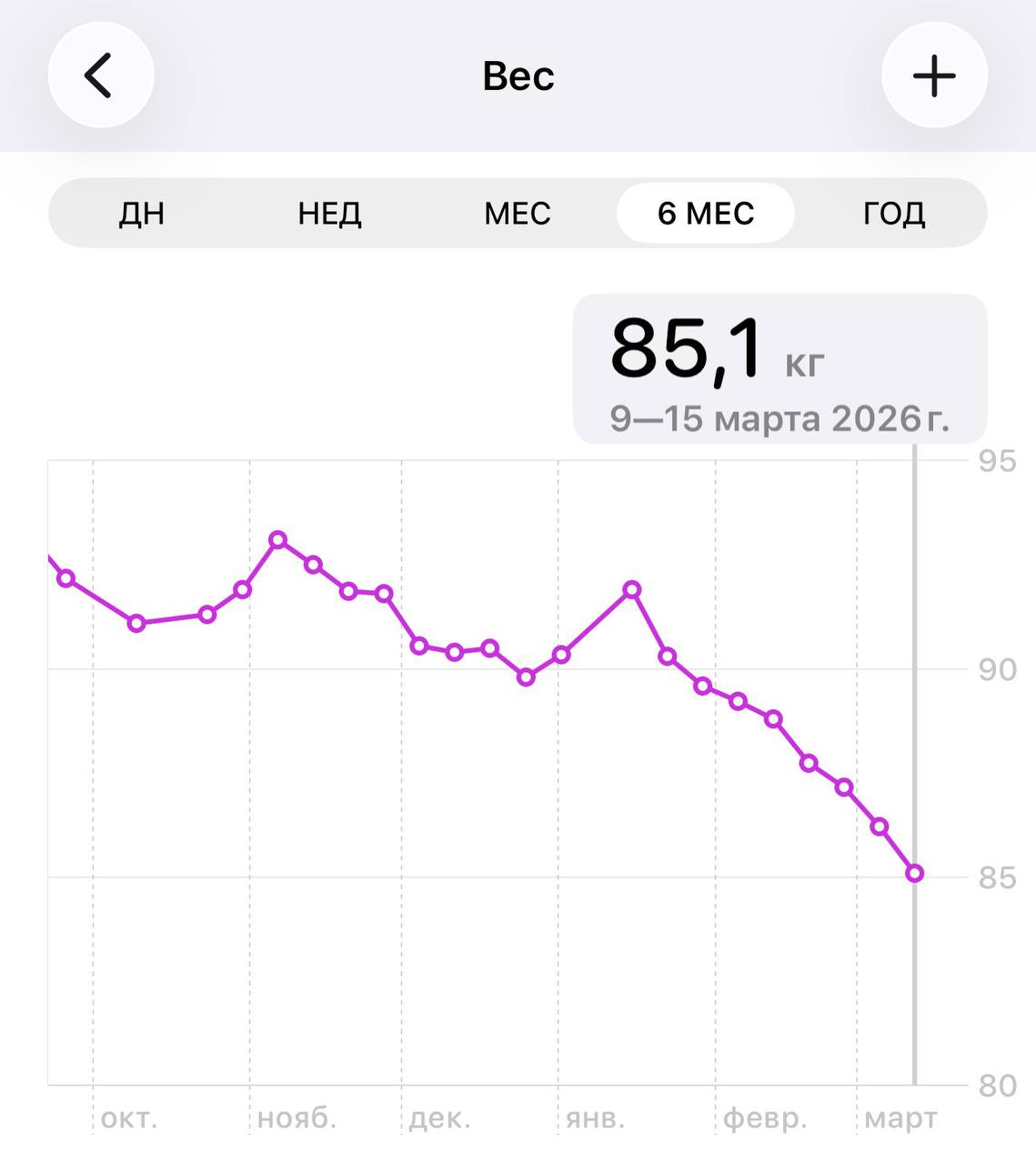Switch to the НЕД view
Viewport: 1036px width, 1164px height.
329,214
